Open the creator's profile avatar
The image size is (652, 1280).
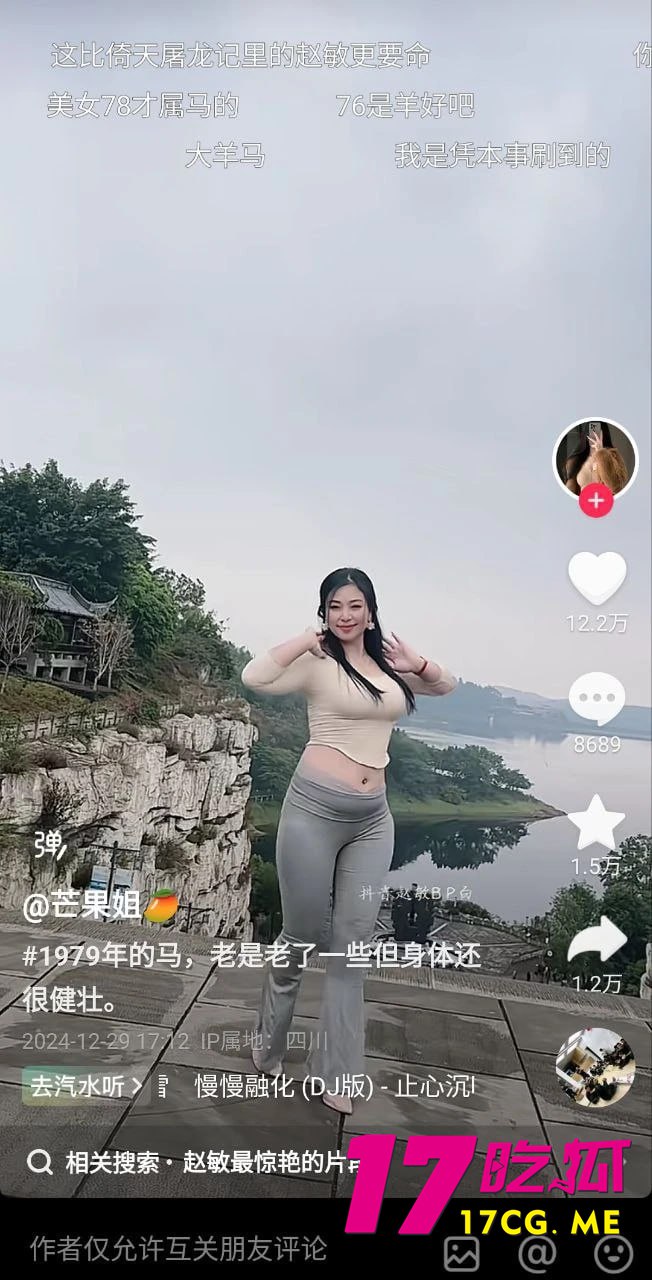point(595,458)
